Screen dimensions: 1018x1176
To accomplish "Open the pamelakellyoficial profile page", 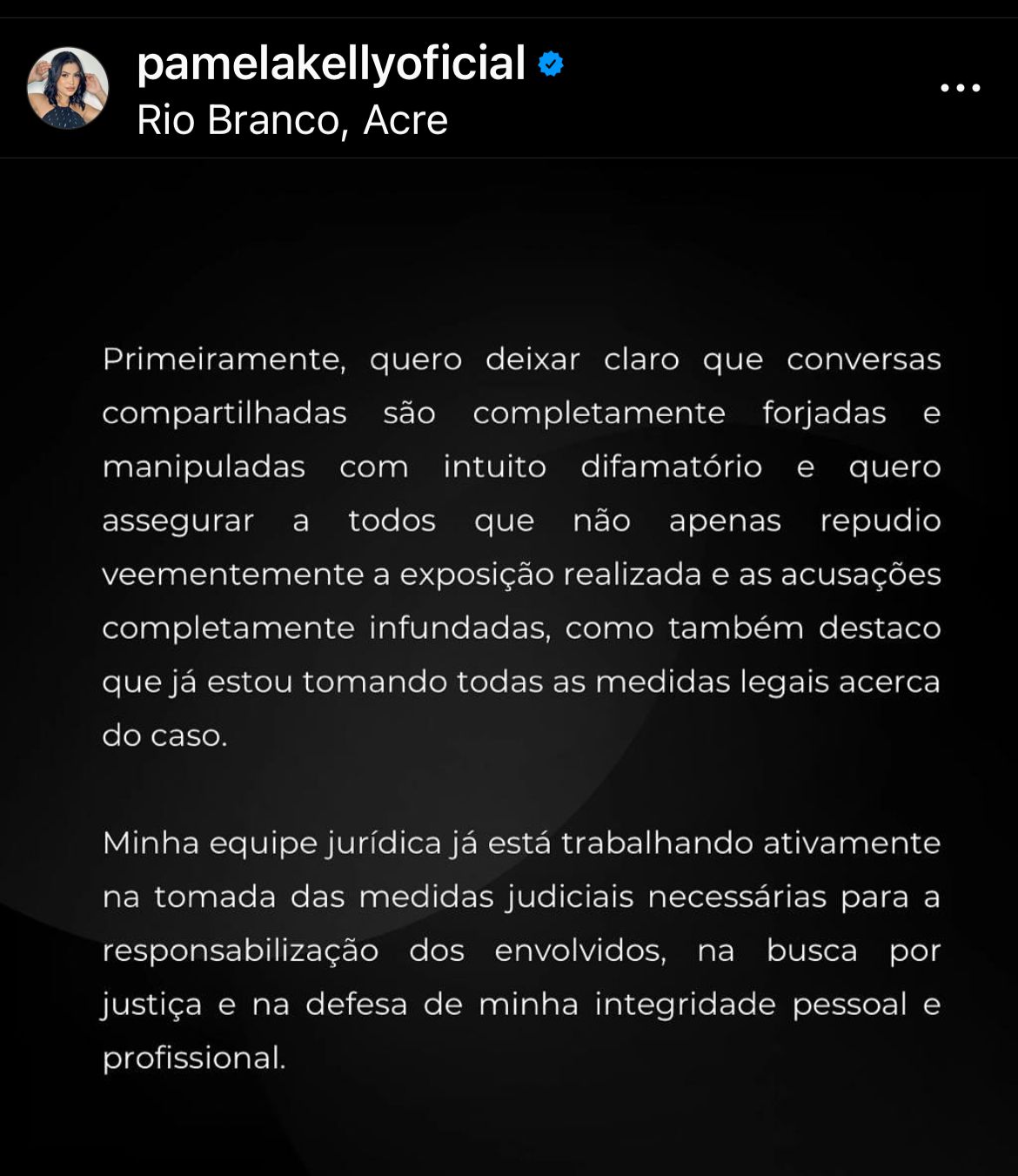I will pyautogui.click(x=333, y=64).
